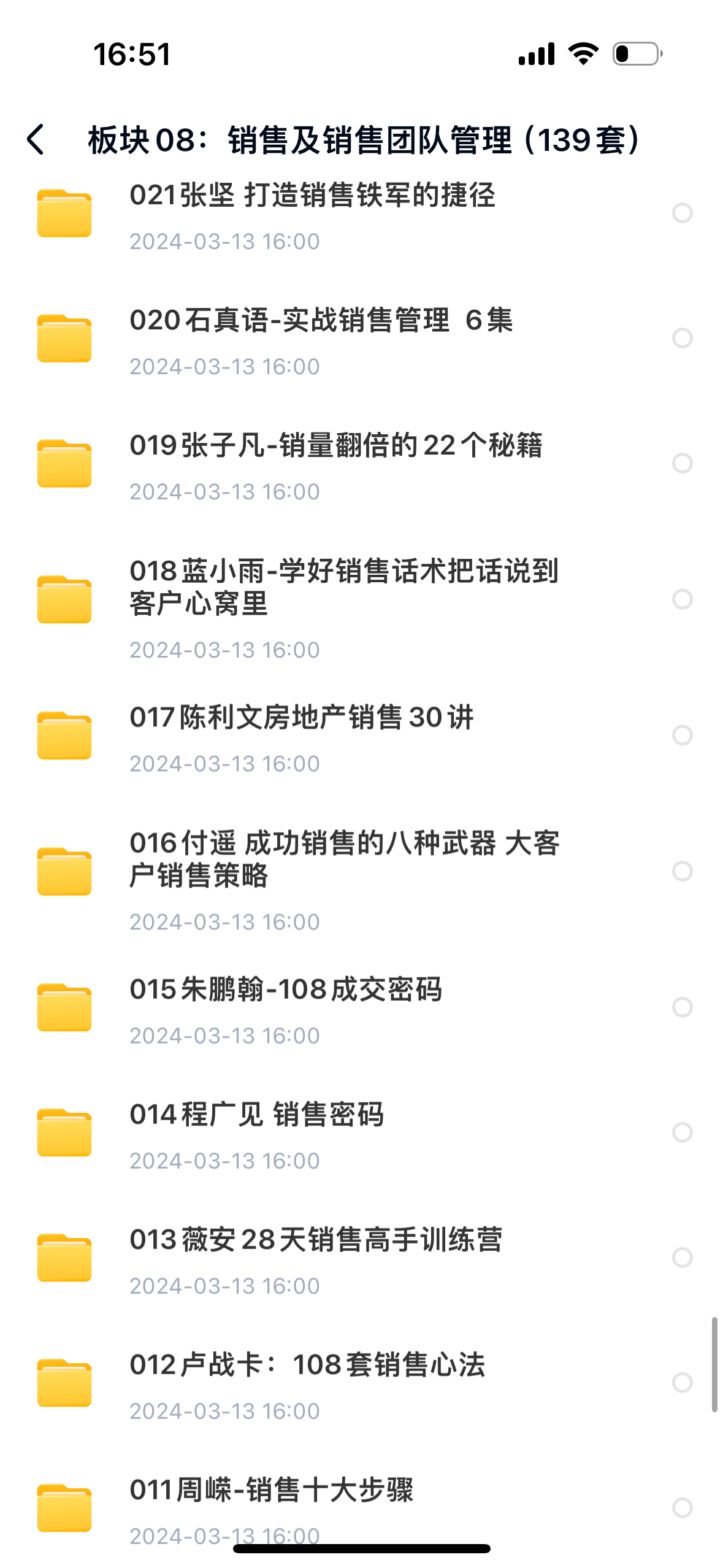Choose the 013薇安 folder via its circle
Viewport: 723px width, 1568px height.
point(682,1257)
